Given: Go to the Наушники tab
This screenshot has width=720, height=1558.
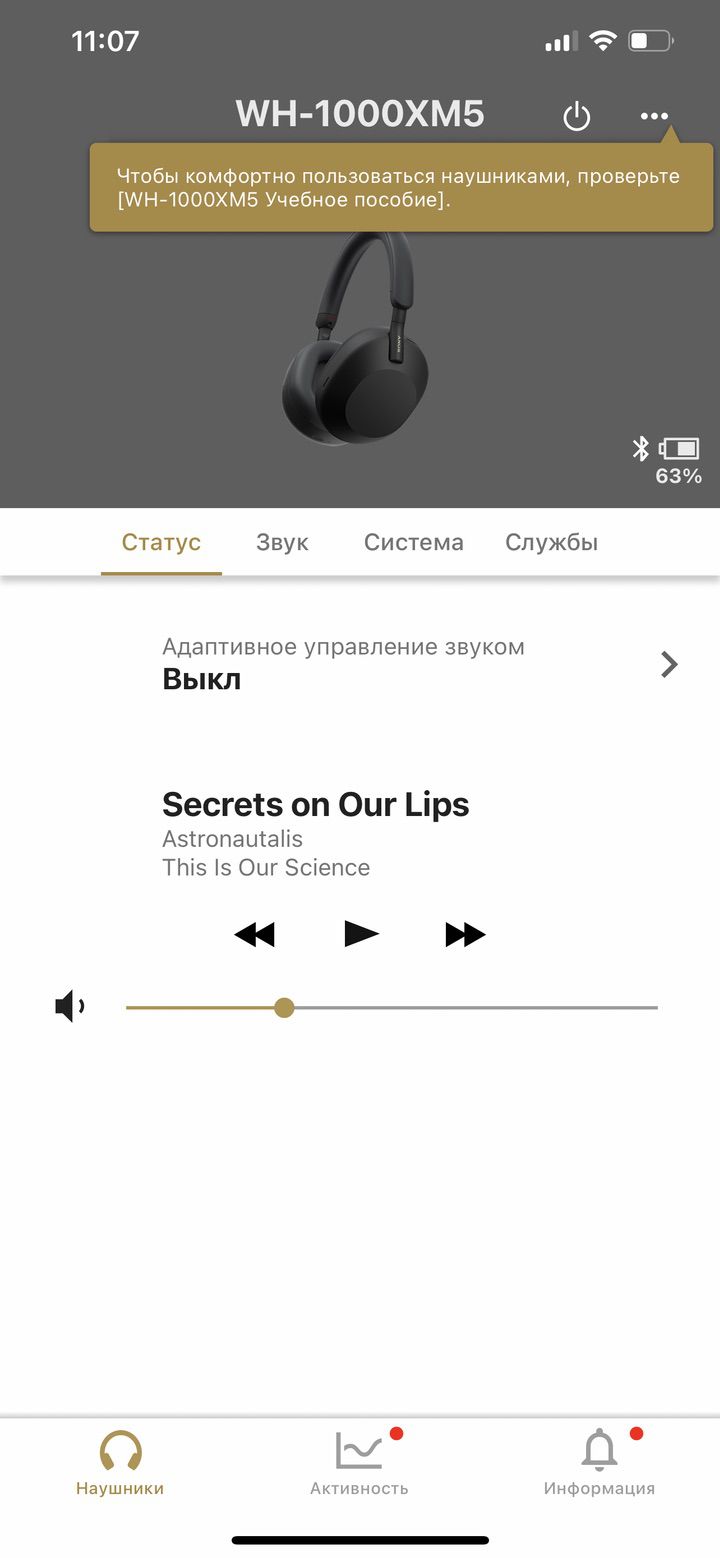Looking at the screenshot, I should pyautogui.click(x=120, y=1462).
